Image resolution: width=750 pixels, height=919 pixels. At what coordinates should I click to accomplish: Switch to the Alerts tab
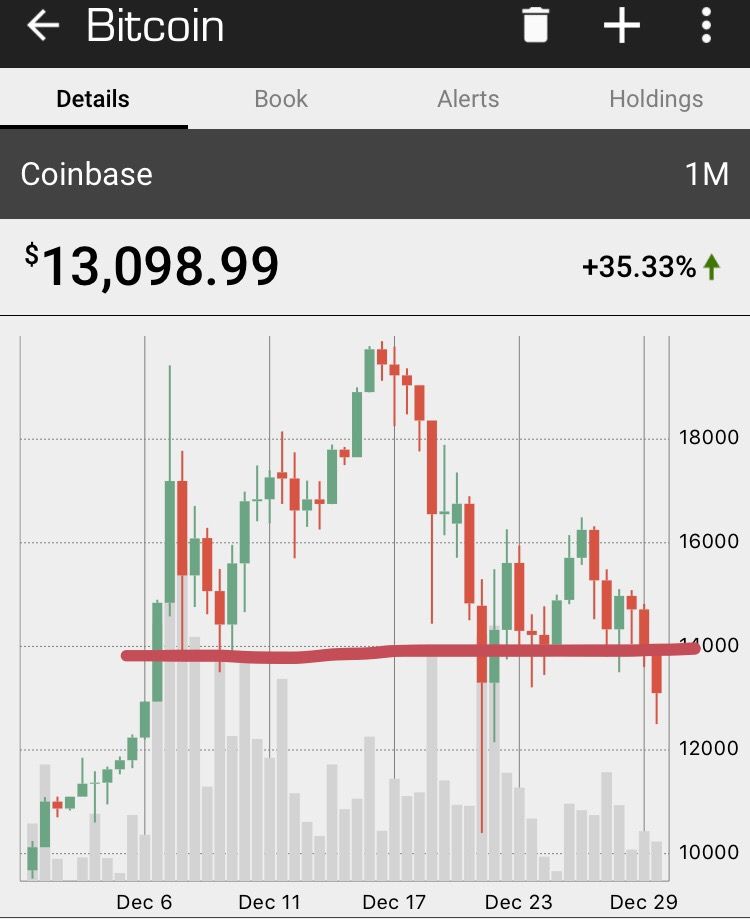coord(468,99)
